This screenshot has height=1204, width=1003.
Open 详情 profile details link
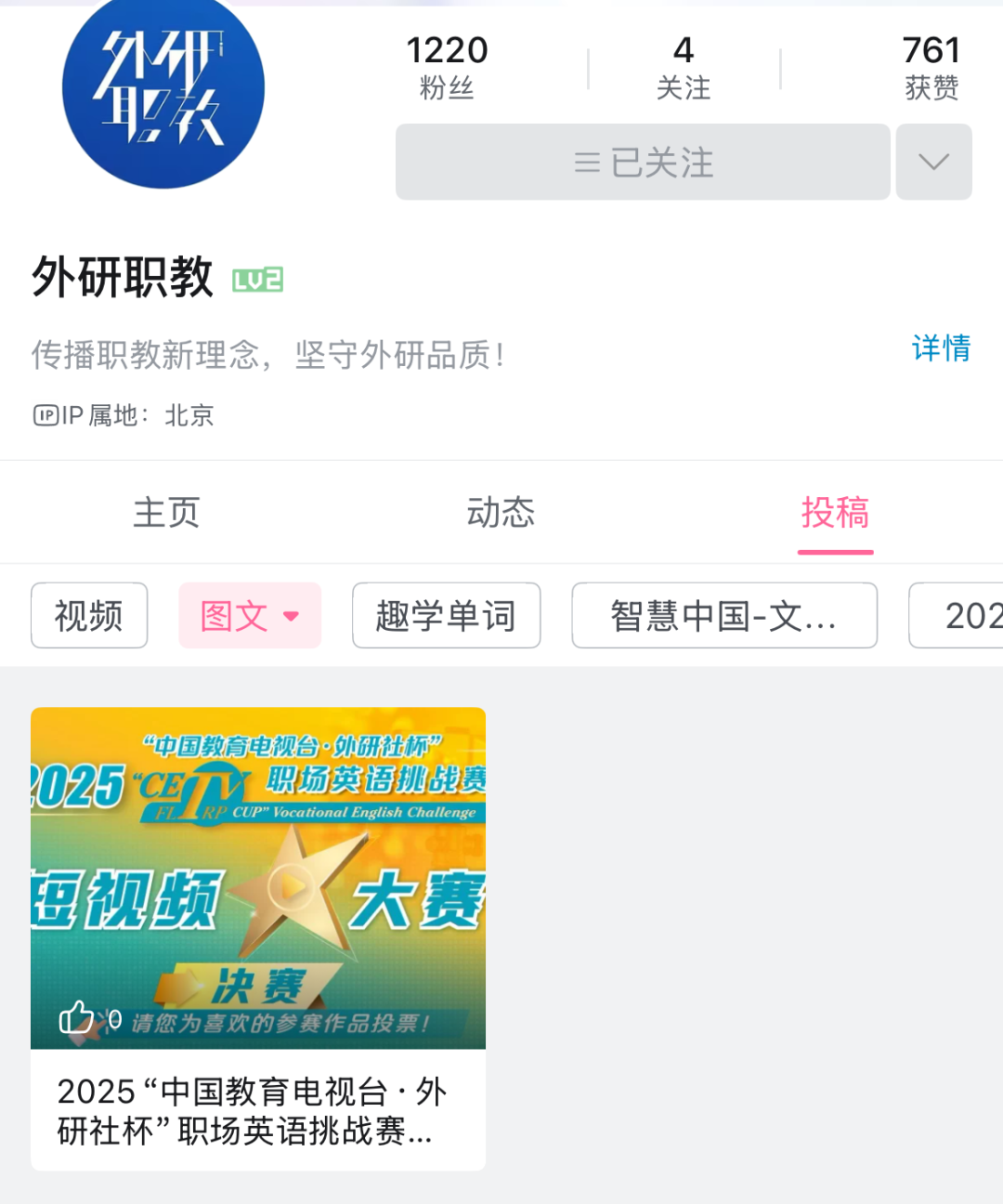point(941,347)
